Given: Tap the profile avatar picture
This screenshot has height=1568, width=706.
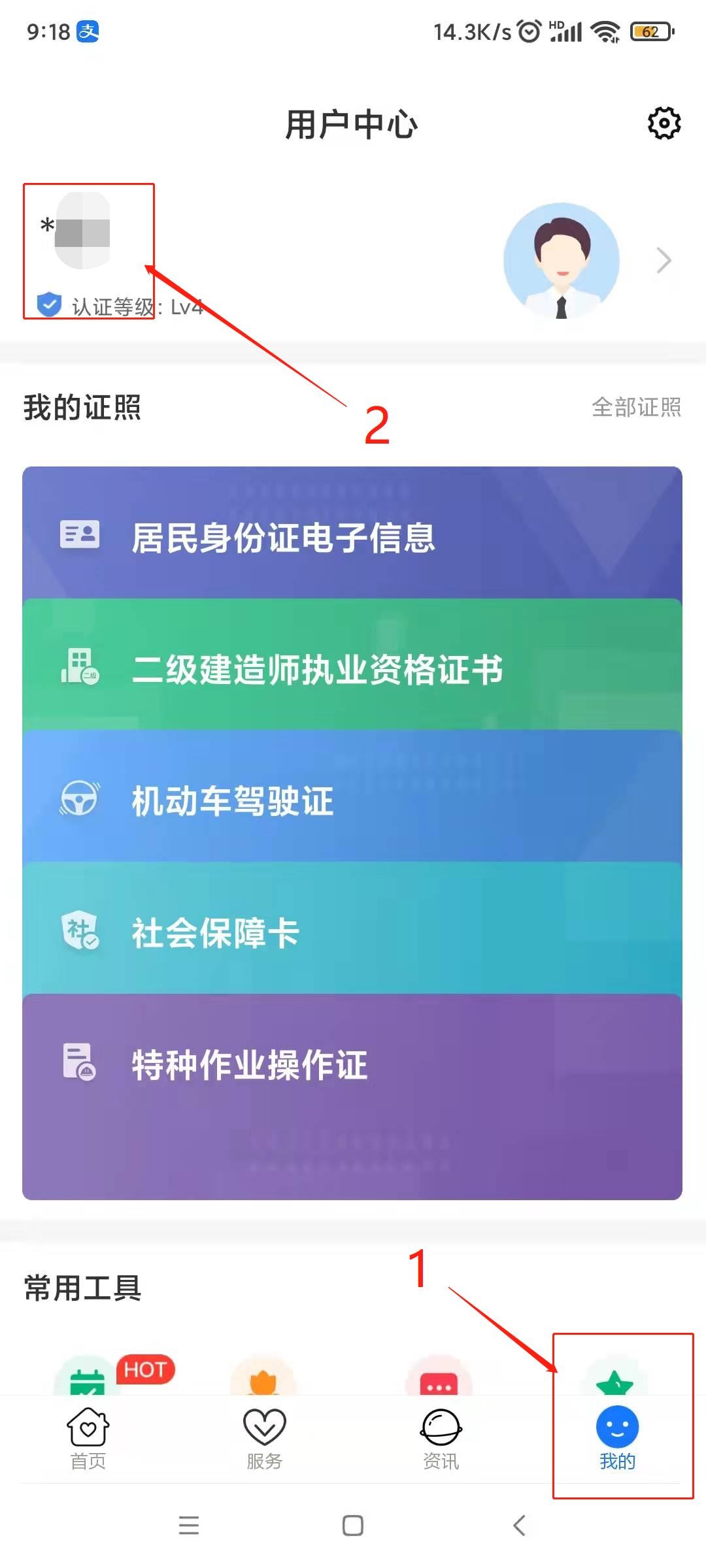Looking at the screenshot, I should pyautogui.click(x=562, y=261).
